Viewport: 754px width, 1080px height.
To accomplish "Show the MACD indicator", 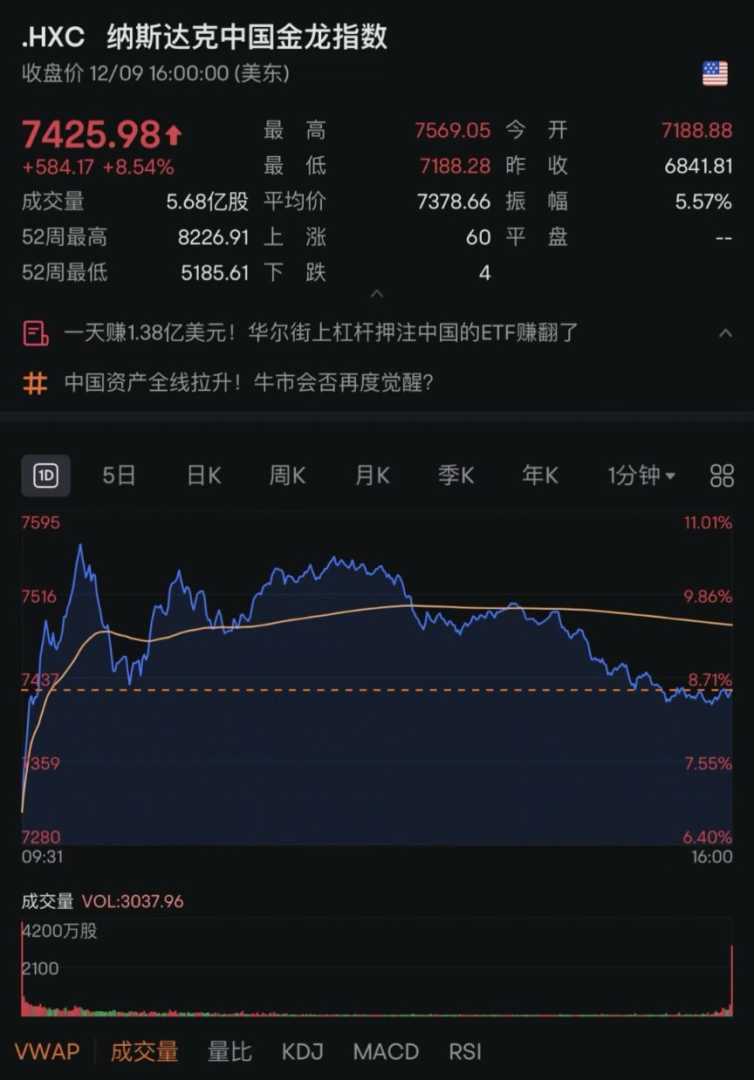I will [385, 1051].
